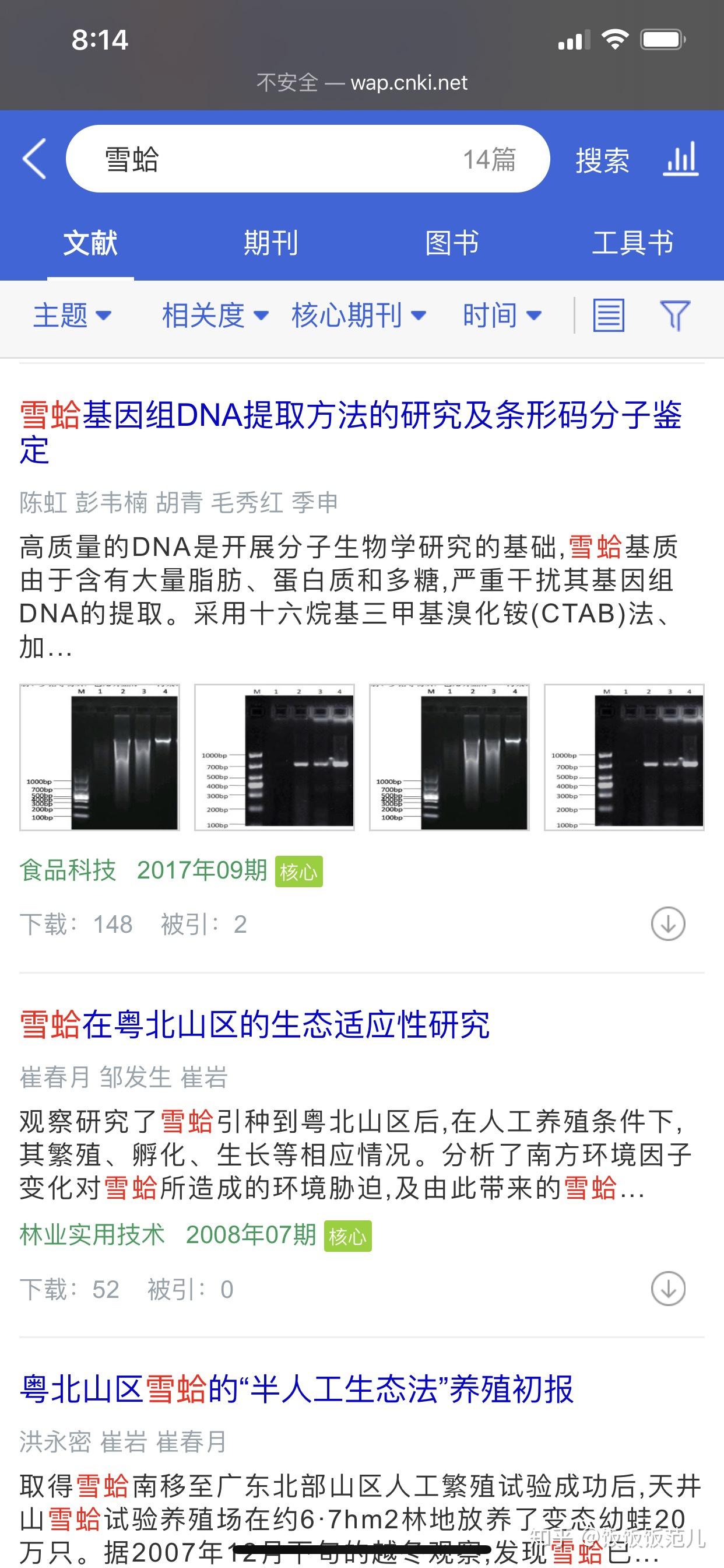The width and height of the screenshot is (724, 1568).
Task: Switch to the 工具书 tab
Action: point(632,243)
